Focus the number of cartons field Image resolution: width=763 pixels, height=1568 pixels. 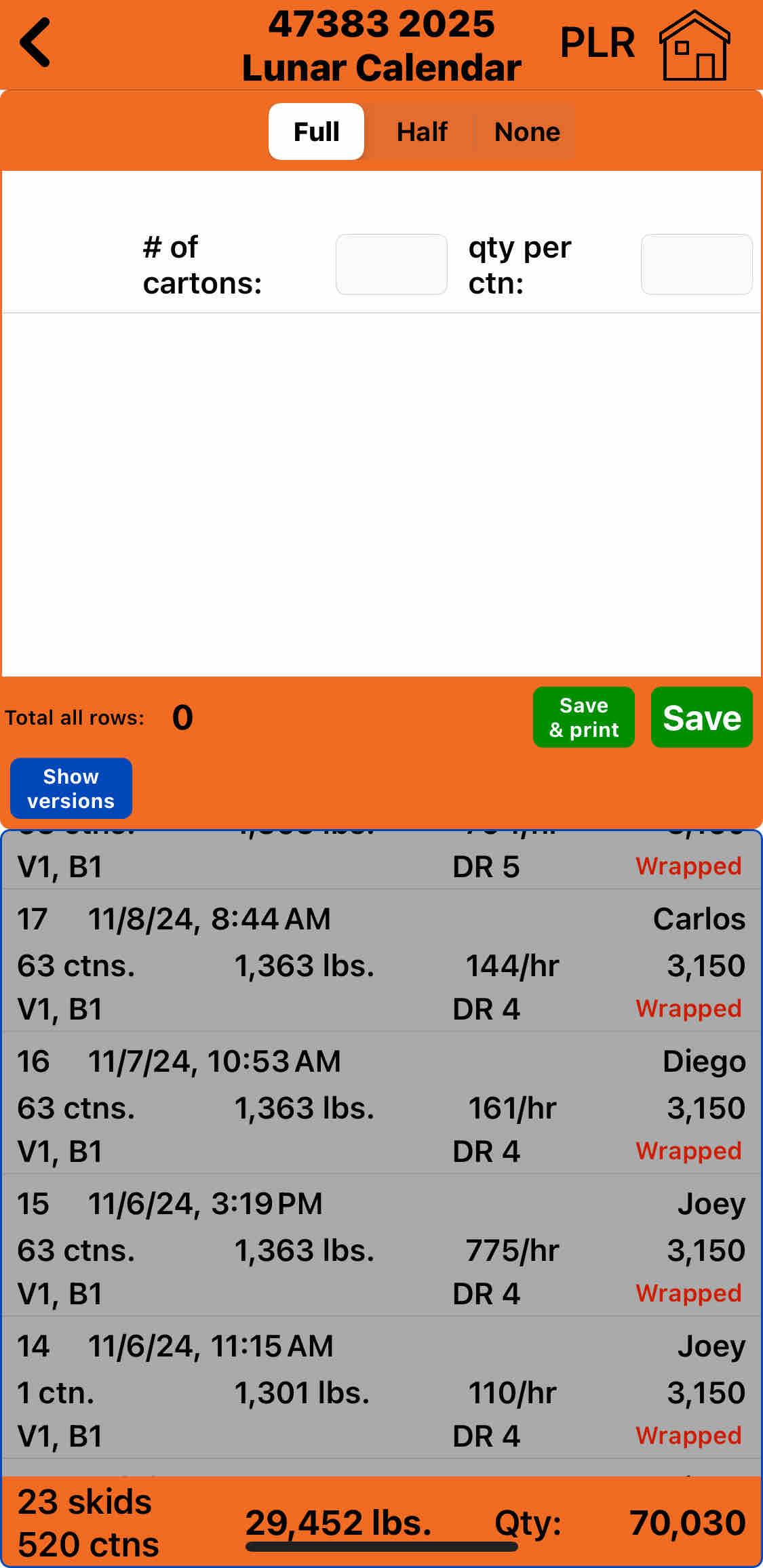[x=391, y=264]
